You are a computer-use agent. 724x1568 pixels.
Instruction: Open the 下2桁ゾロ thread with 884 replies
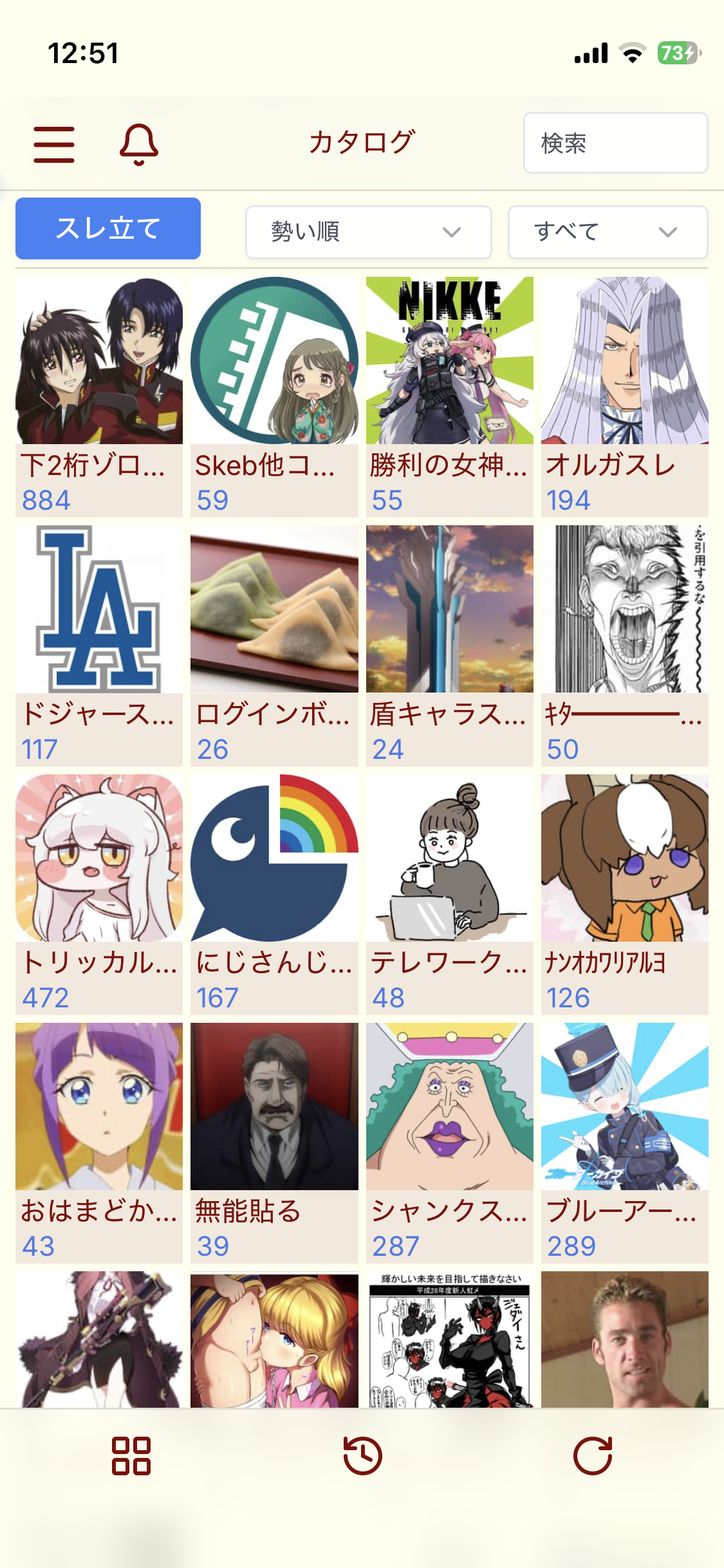[x=99, y=396]
